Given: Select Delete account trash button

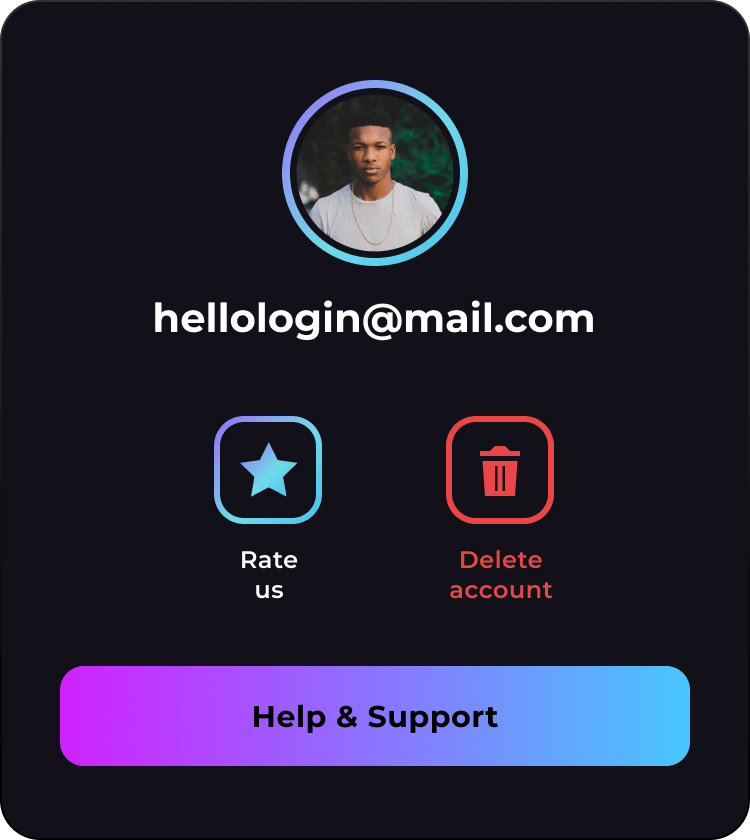Looking at the screenshot, I should [500, 470].
